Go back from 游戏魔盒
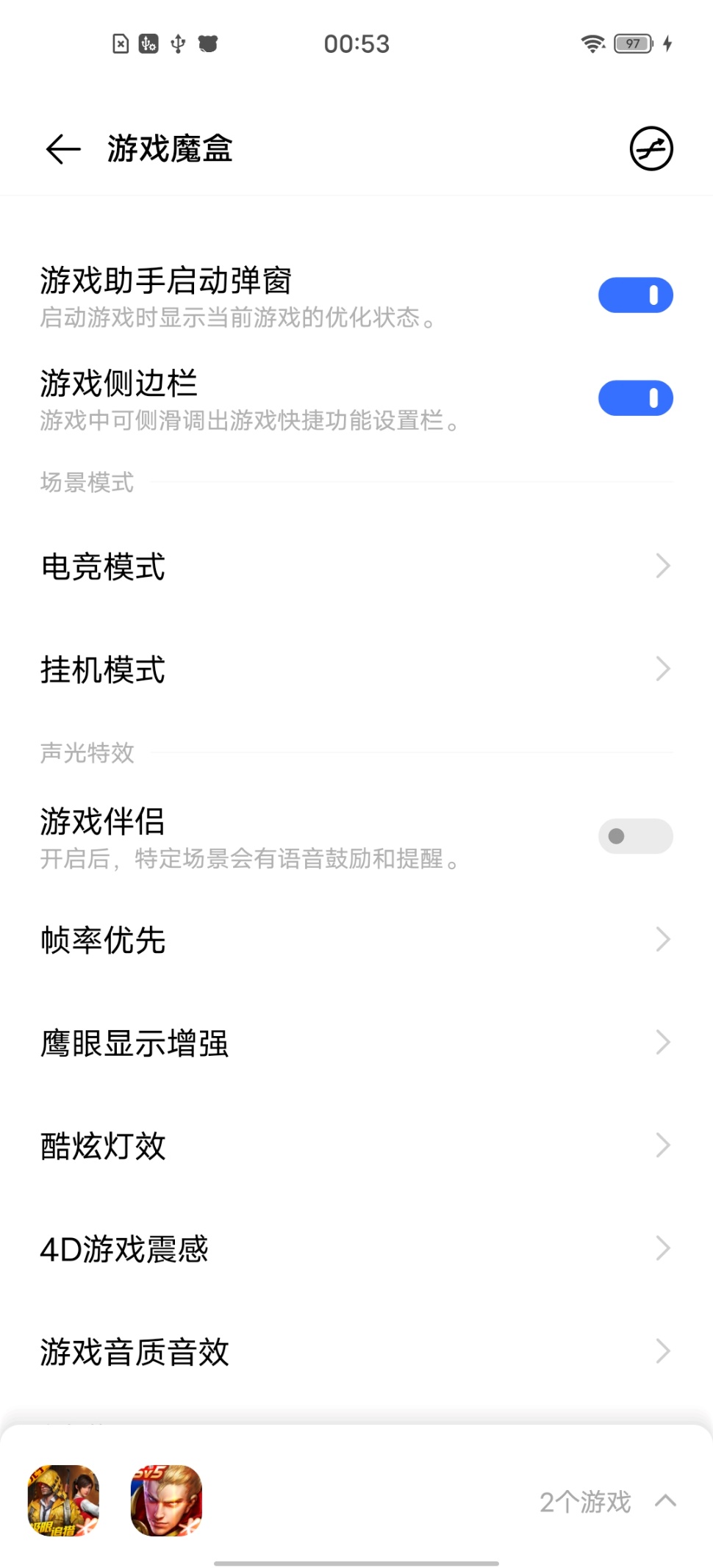The image size is (713, 1568). click(x=63, y=149)
